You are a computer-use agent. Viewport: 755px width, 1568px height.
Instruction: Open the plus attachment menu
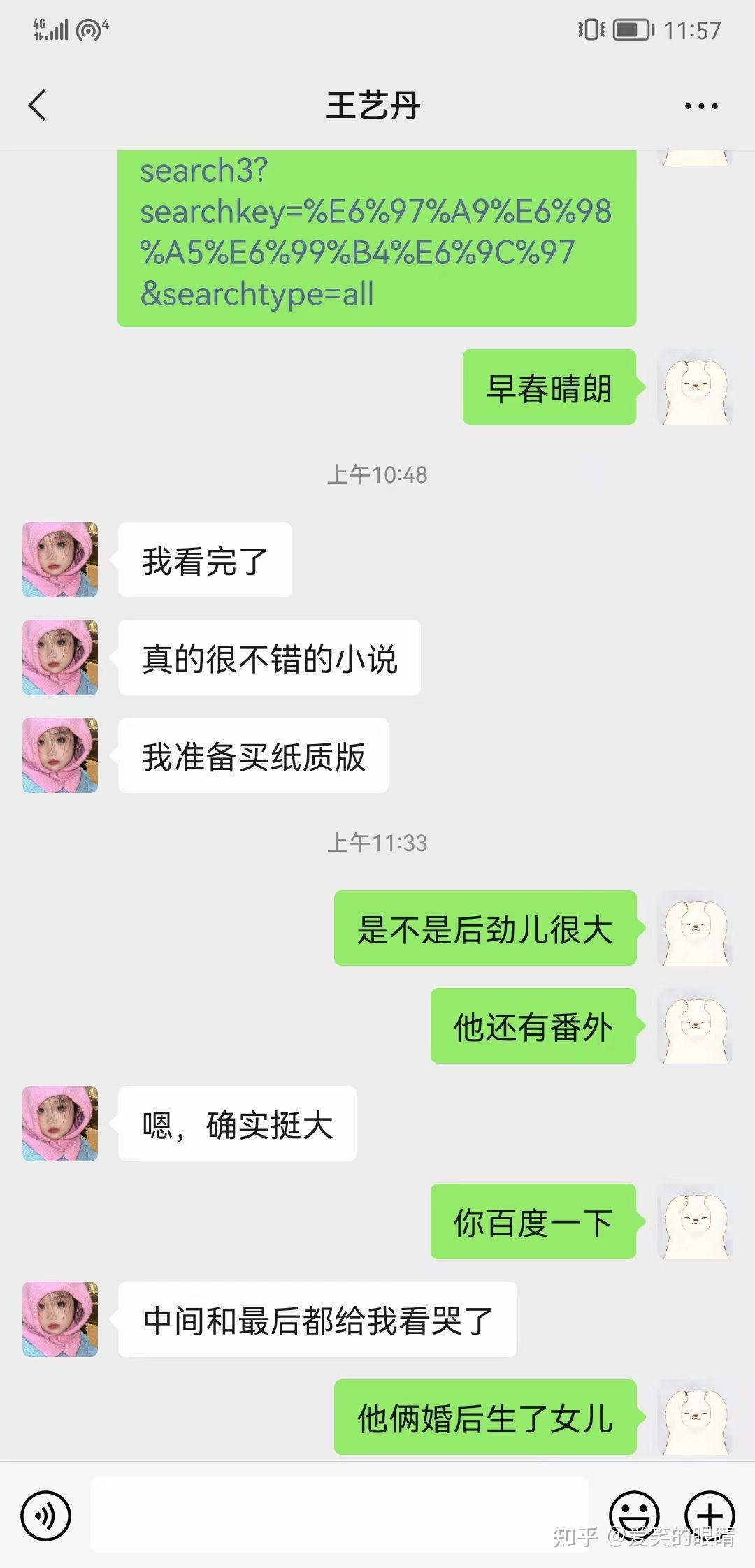point(710,1516)
